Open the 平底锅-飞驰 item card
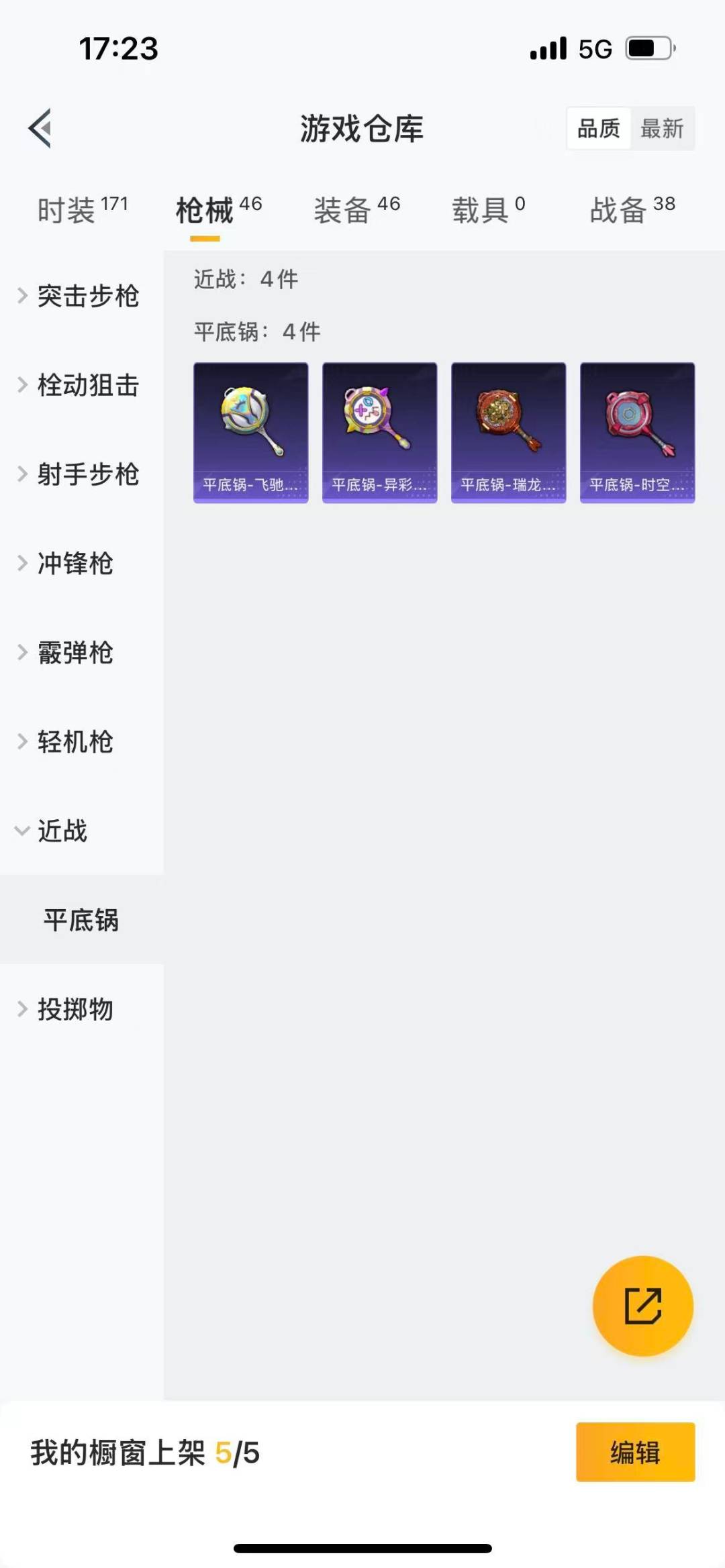 [x=251, y=432]
